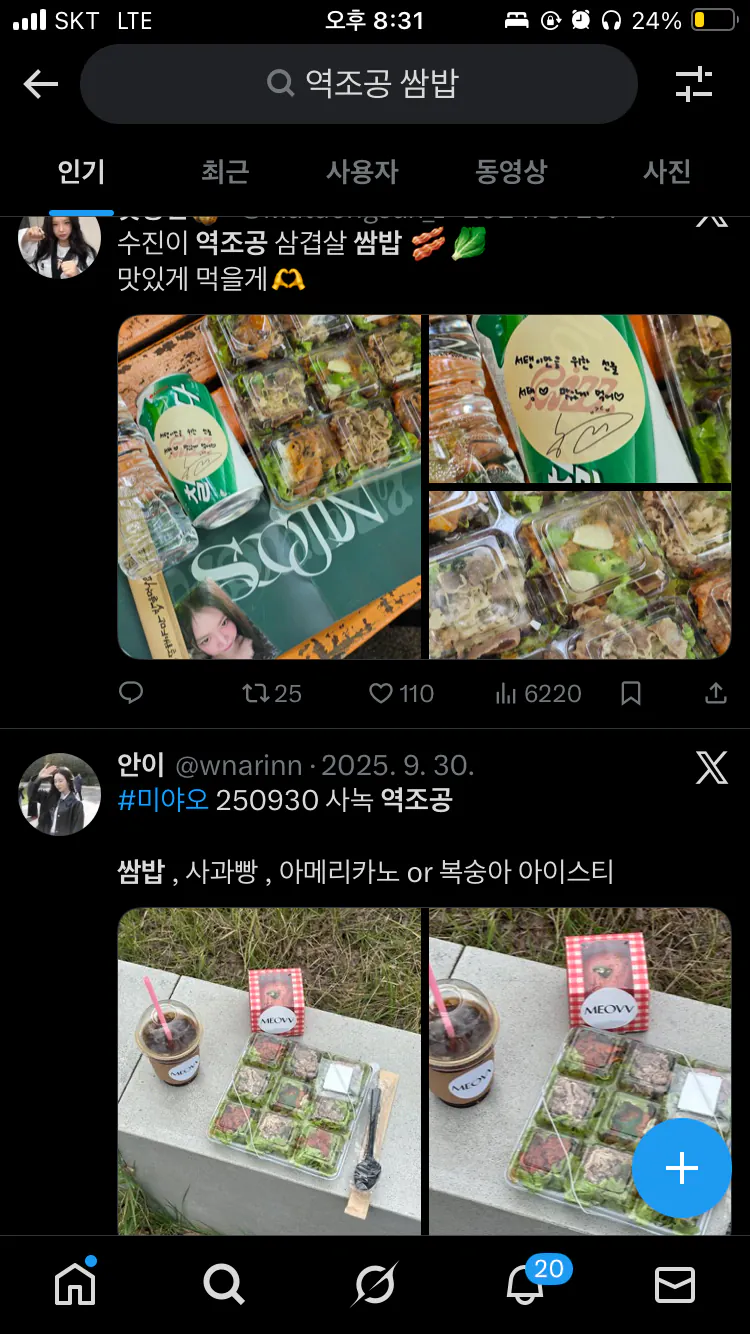Switch to the 최근 tab
This screenshot has height=1334, width=750.
[224, 171]
